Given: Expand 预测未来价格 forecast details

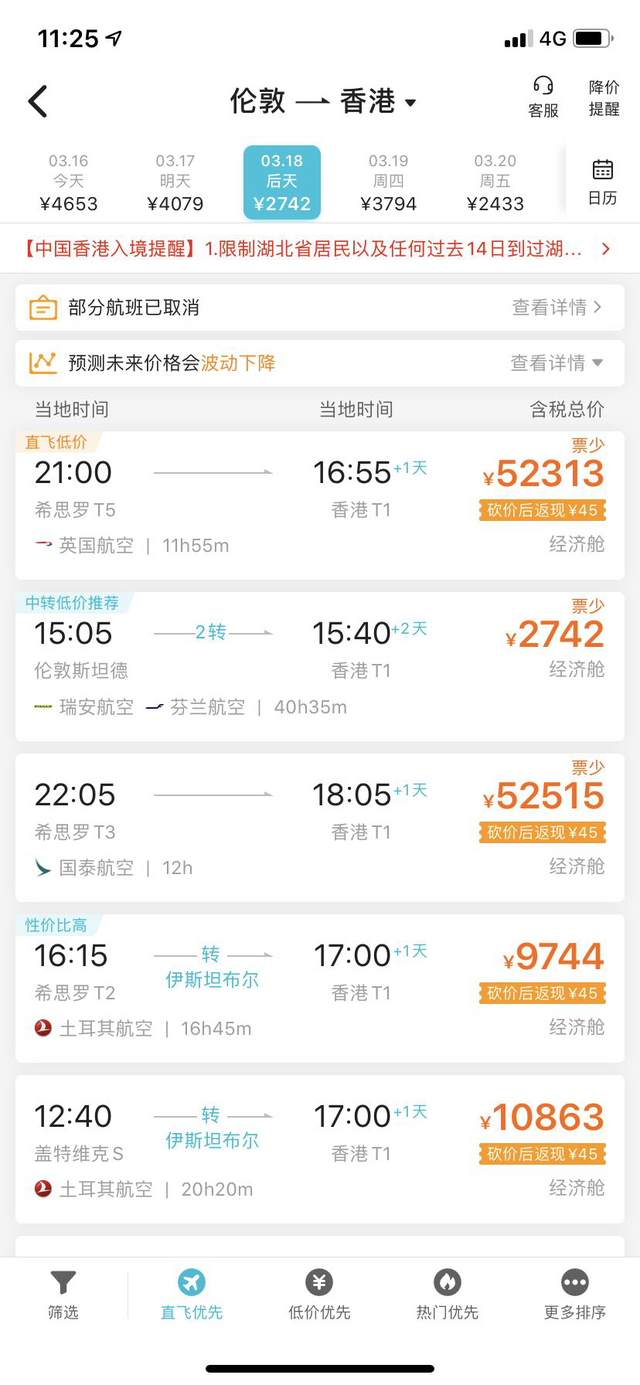Looking at the screenshot, I should pos(320,363).
